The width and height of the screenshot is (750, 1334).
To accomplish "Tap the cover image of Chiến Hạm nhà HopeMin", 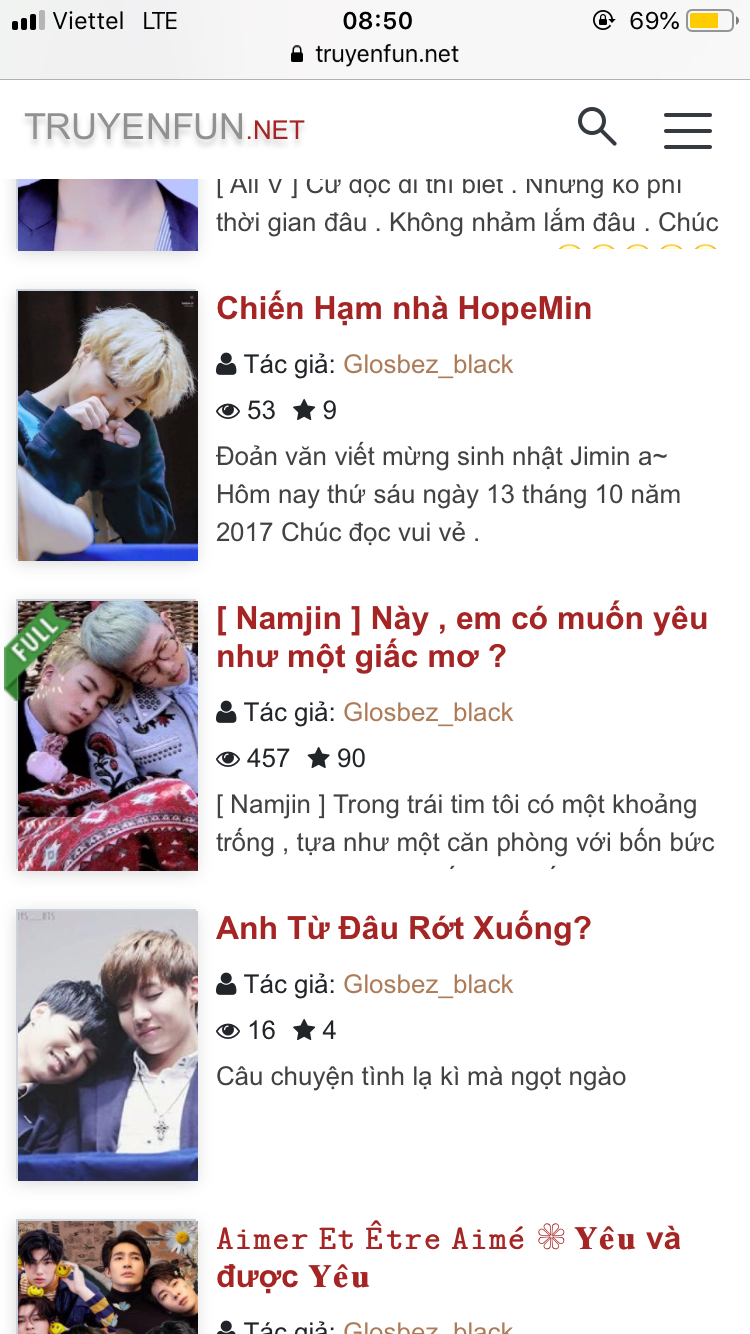I will pyautogui.click(x=108, y=425).
